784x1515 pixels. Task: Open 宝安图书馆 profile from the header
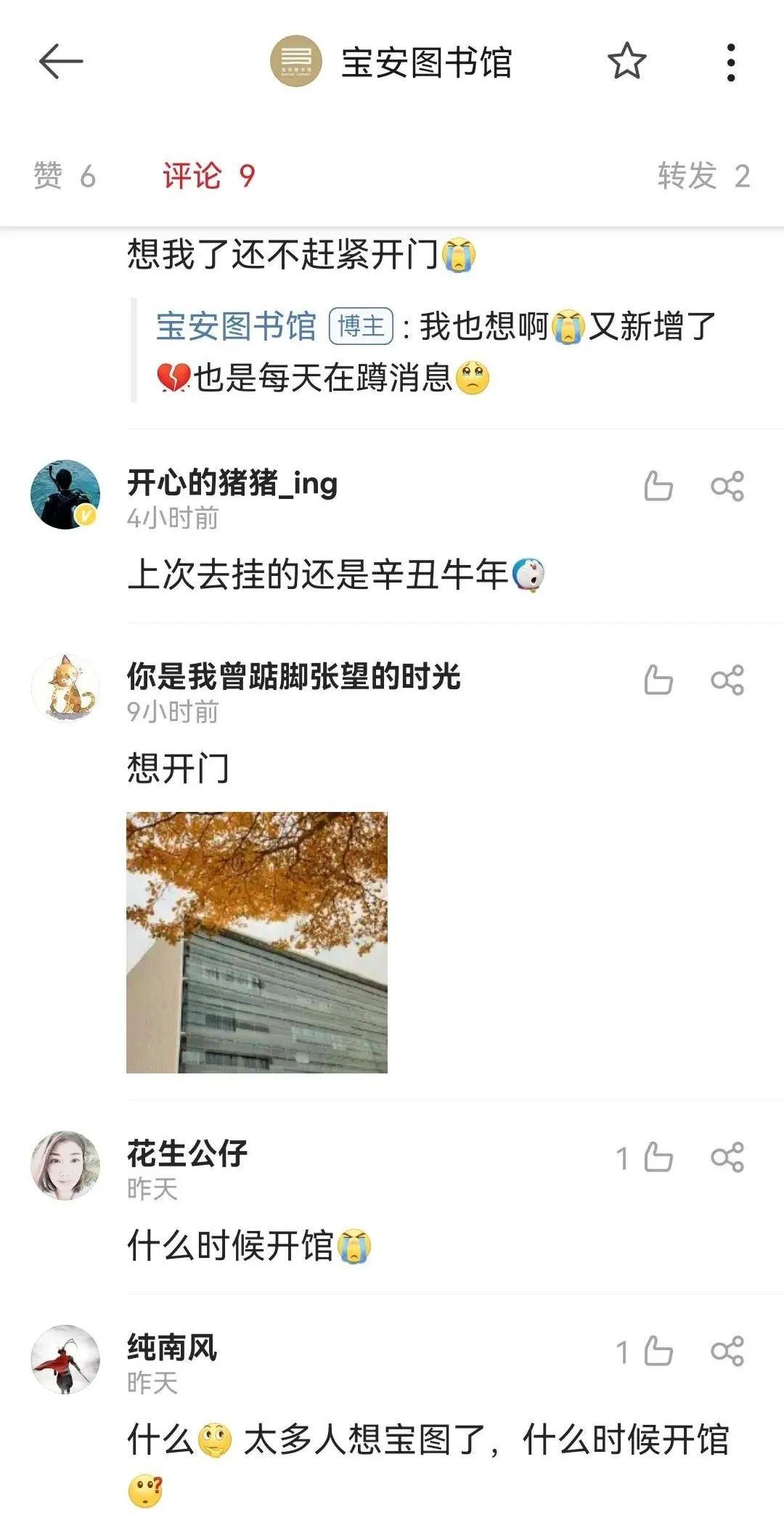click(x=392, y=62)
